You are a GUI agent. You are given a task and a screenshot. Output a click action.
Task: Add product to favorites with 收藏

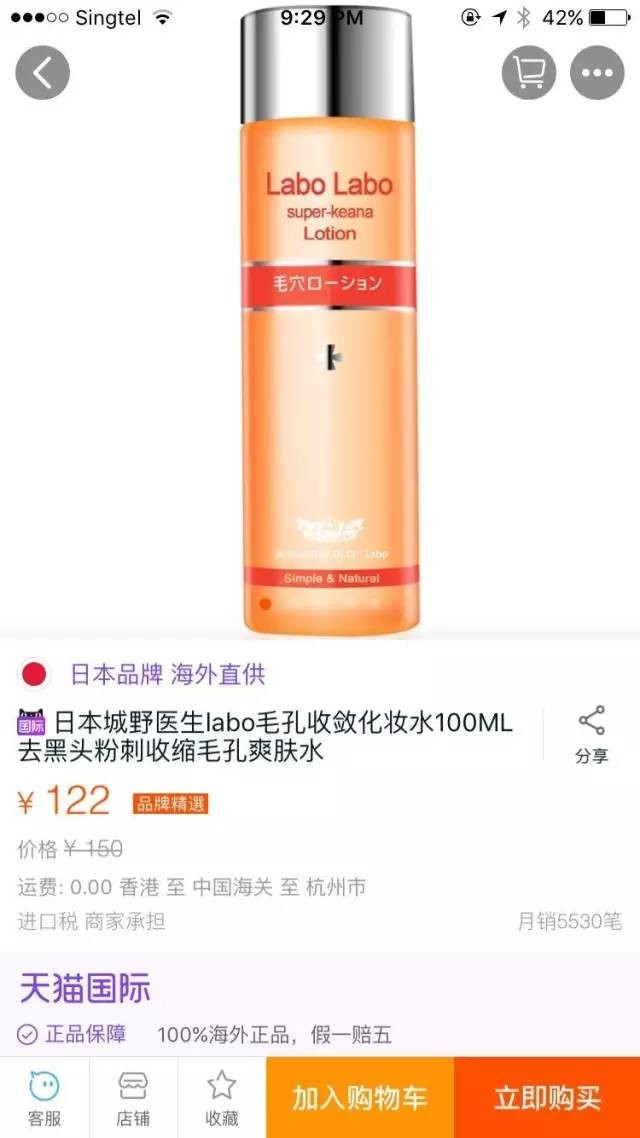[221, 1098]
